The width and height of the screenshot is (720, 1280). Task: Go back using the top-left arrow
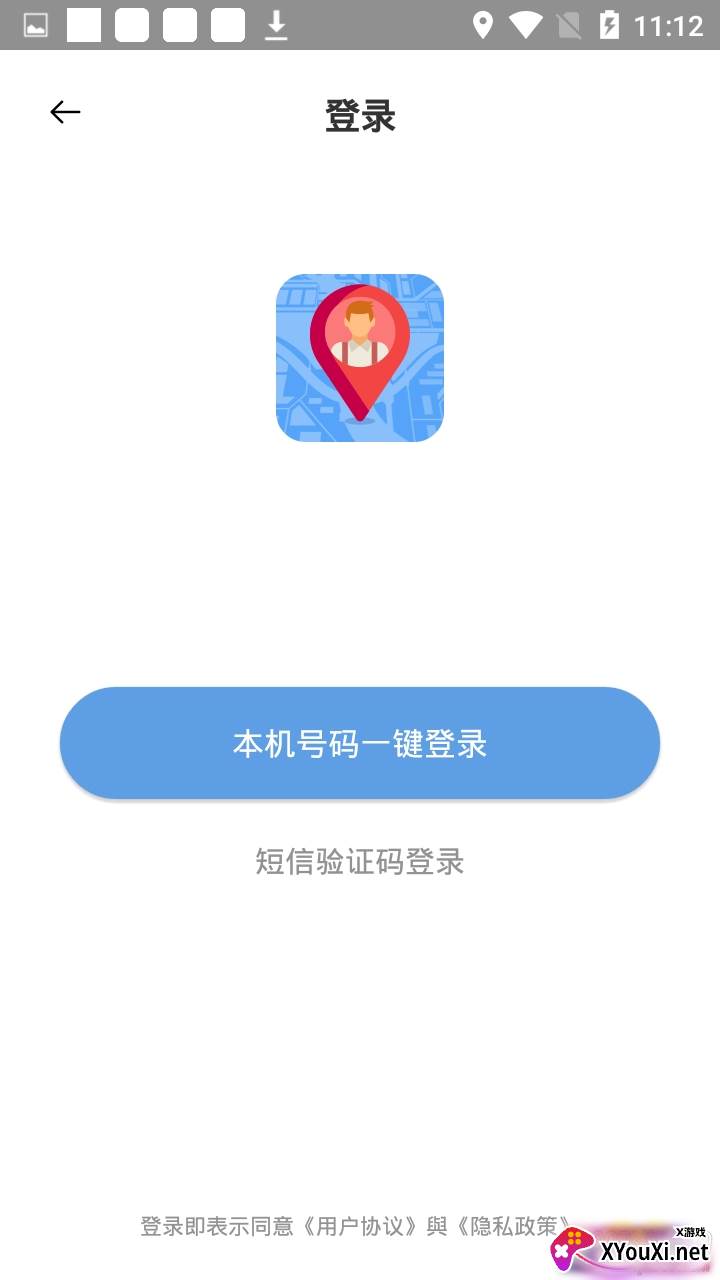[65, 112]
